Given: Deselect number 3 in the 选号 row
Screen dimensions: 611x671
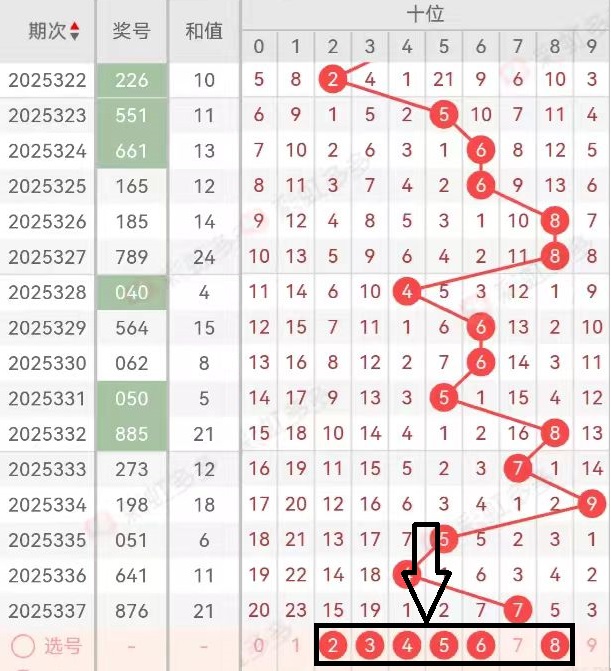Looking at the screenshot, I should pos(370,645).
